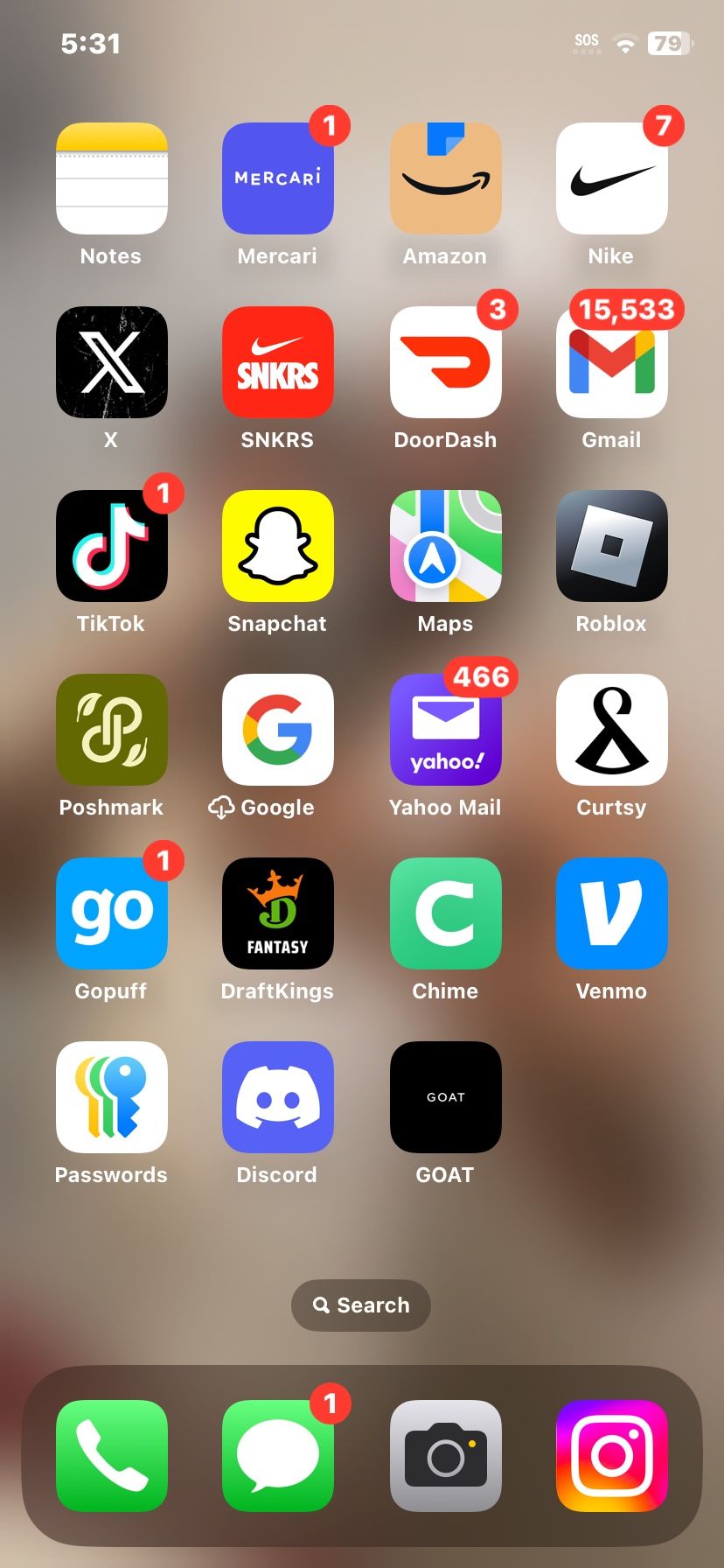Tap the Search pill above the dock
Image resolution: width=724 pixels, height=1568 pixels.
click(360, 1305)
